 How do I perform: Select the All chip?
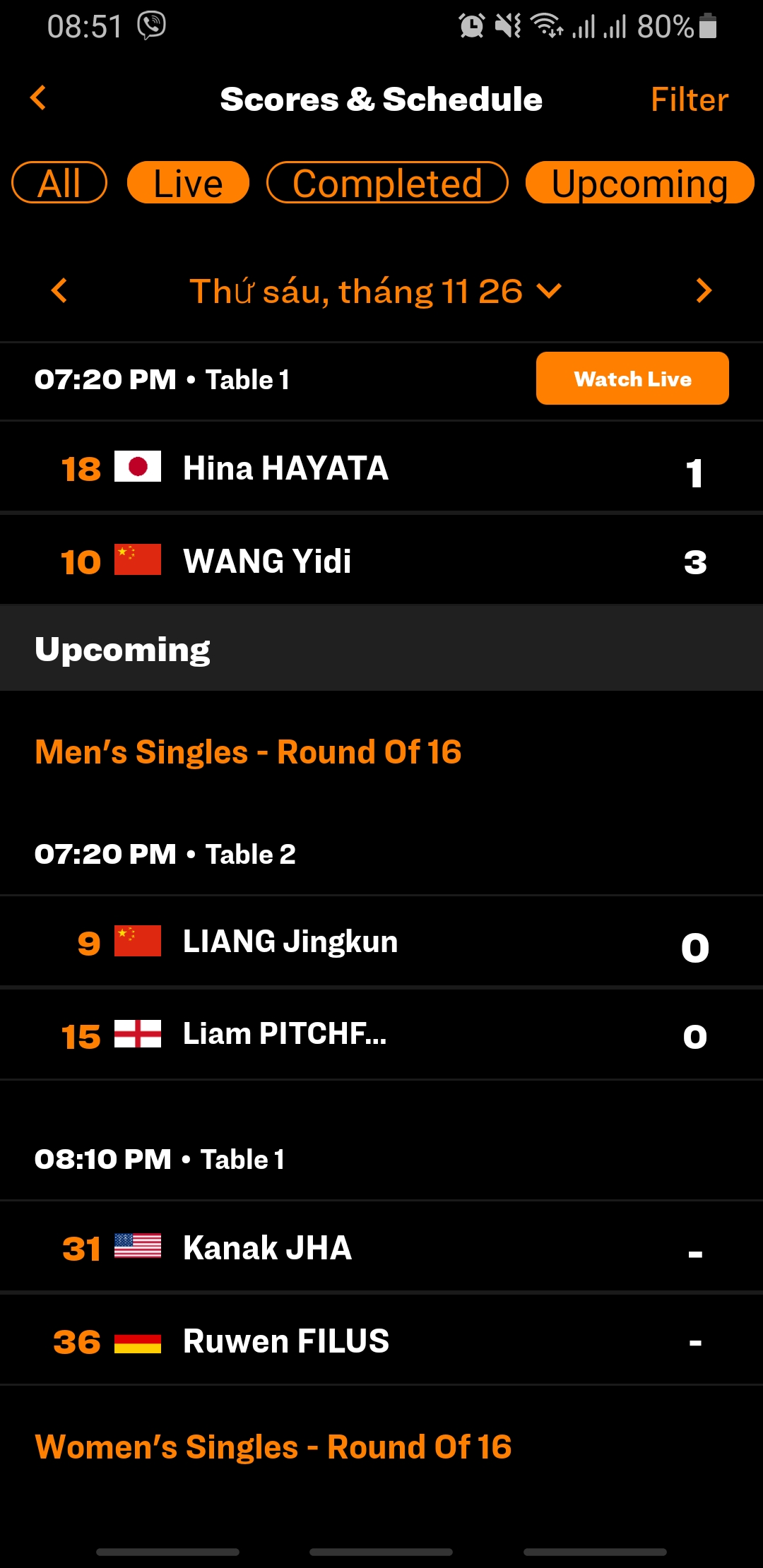click(59, 183)
